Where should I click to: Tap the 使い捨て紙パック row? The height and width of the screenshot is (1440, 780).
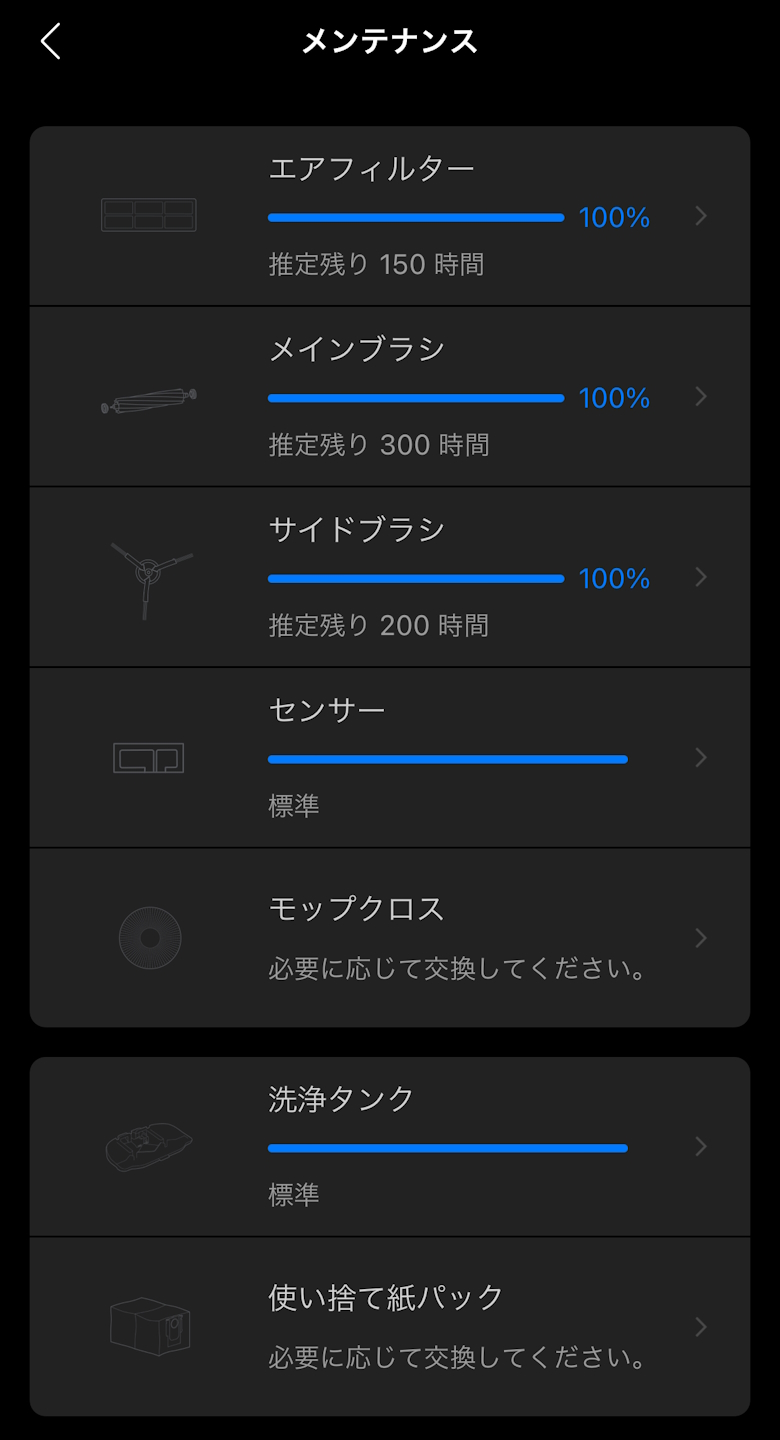390,1327
